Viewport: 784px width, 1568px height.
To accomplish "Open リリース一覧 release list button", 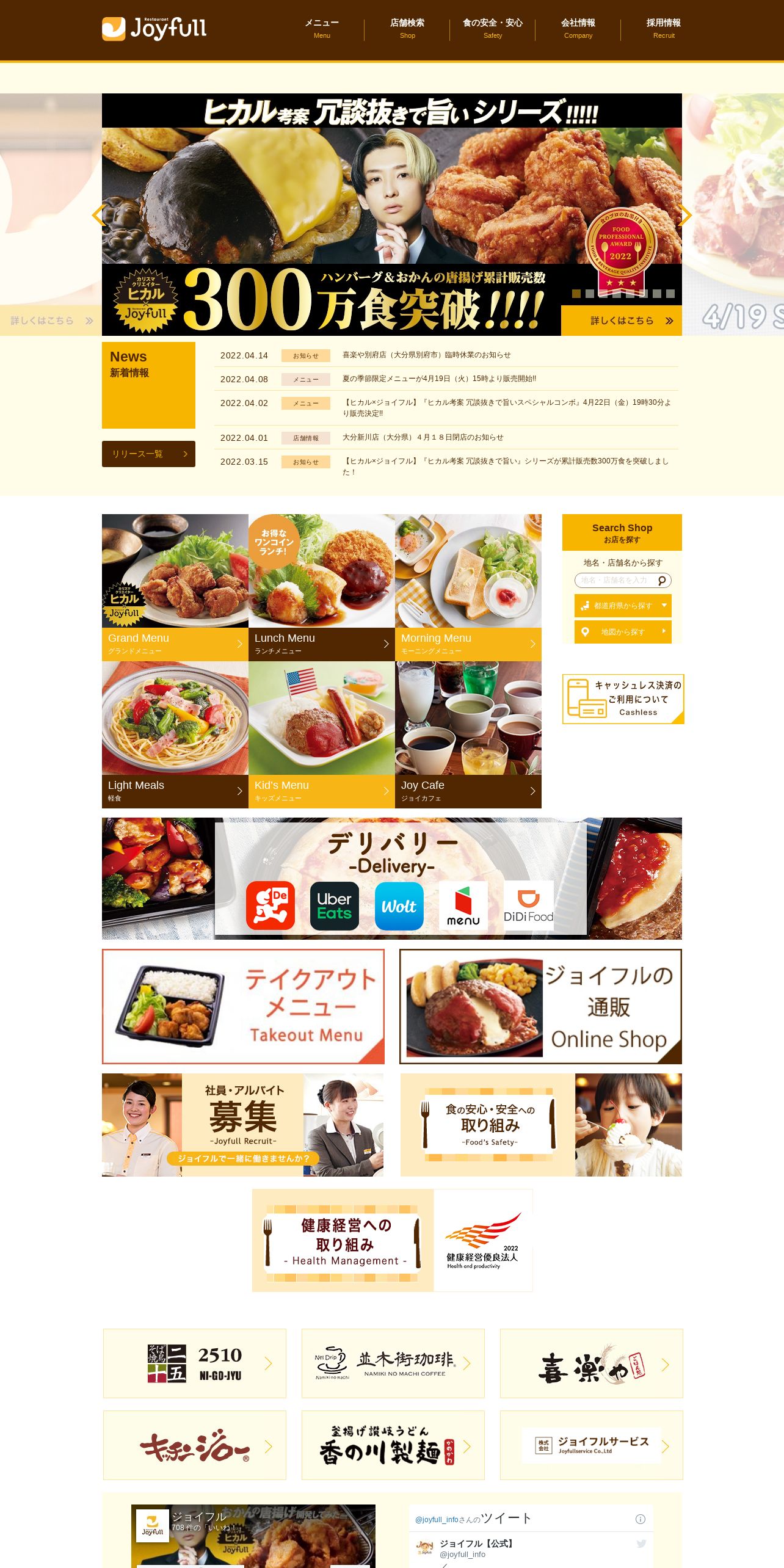I will pos(148,454).
